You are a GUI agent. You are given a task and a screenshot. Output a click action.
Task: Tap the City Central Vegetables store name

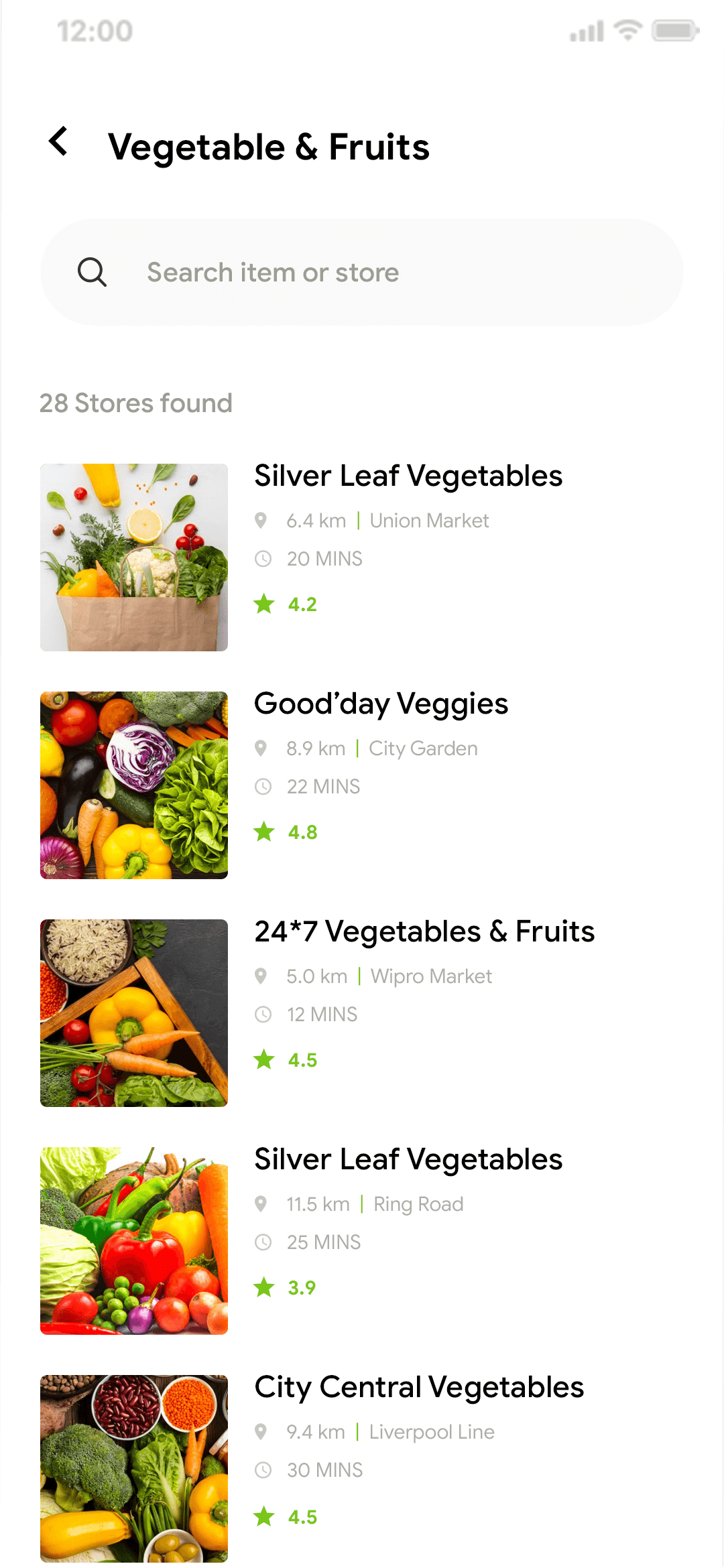coord(419,1388)
